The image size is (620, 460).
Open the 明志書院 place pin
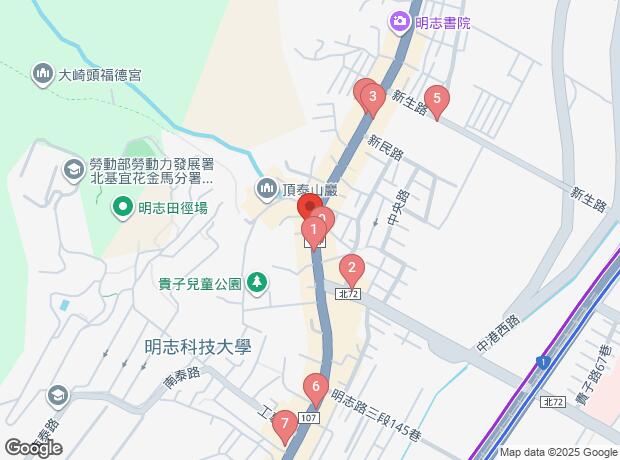coord(400,20)
